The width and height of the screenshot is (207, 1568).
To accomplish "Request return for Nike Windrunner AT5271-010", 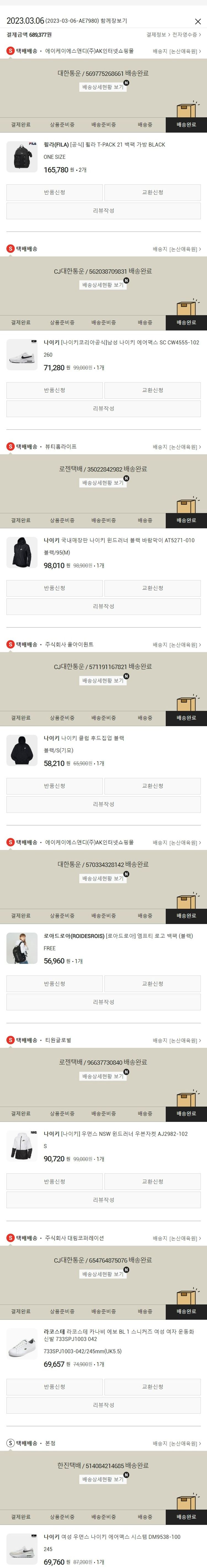I will pos(55,588).
